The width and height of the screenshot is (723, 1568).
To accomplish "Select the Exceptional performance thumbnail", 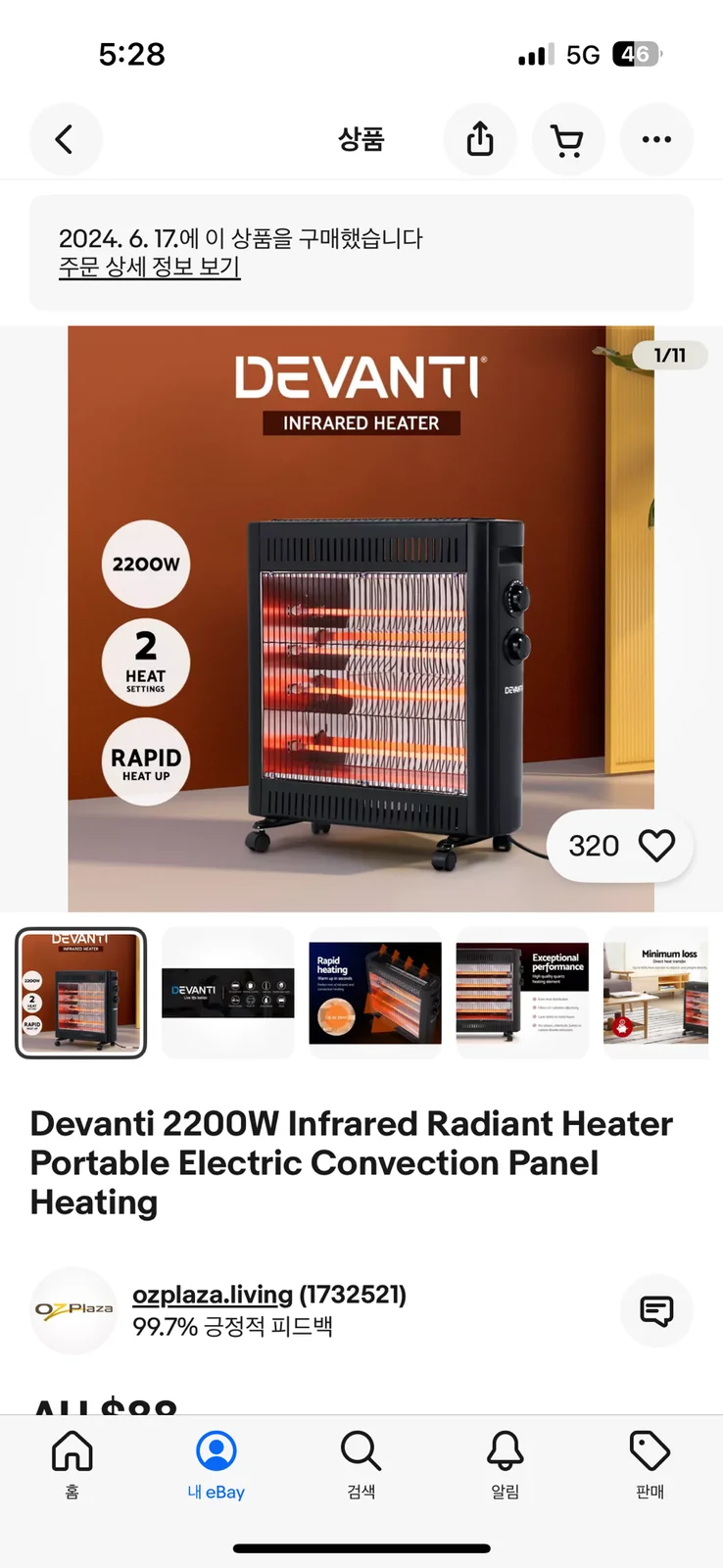I will point(522,993).
